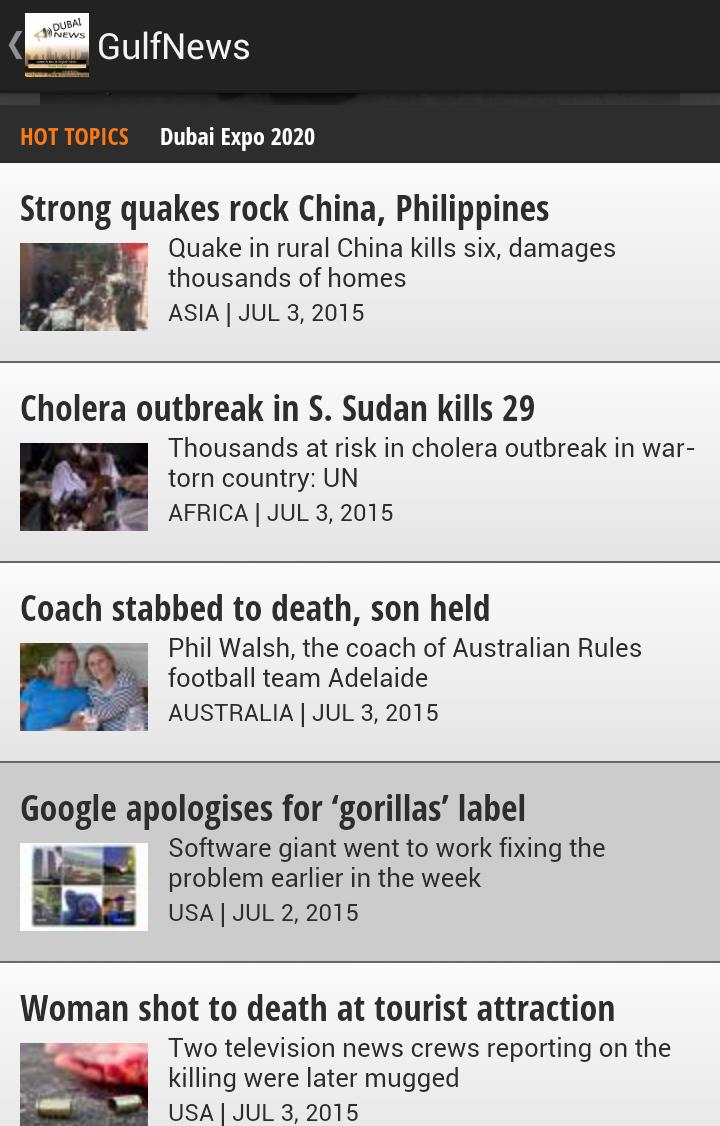Open the GulfNews app title header
The height and width of the screenshot is (1126, 720).
point(173,44)
